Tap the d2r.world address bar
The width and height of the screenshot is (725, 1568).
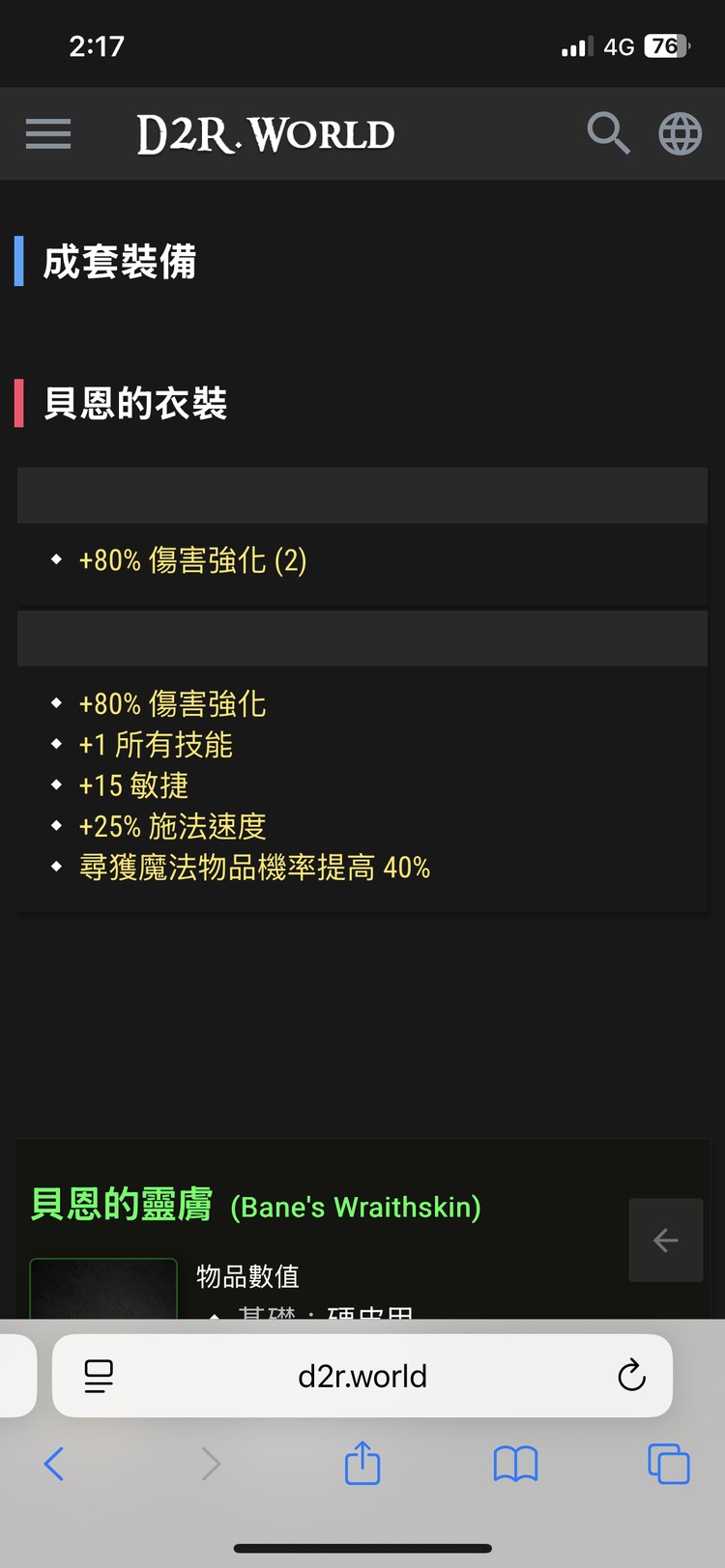[362, 1376]
